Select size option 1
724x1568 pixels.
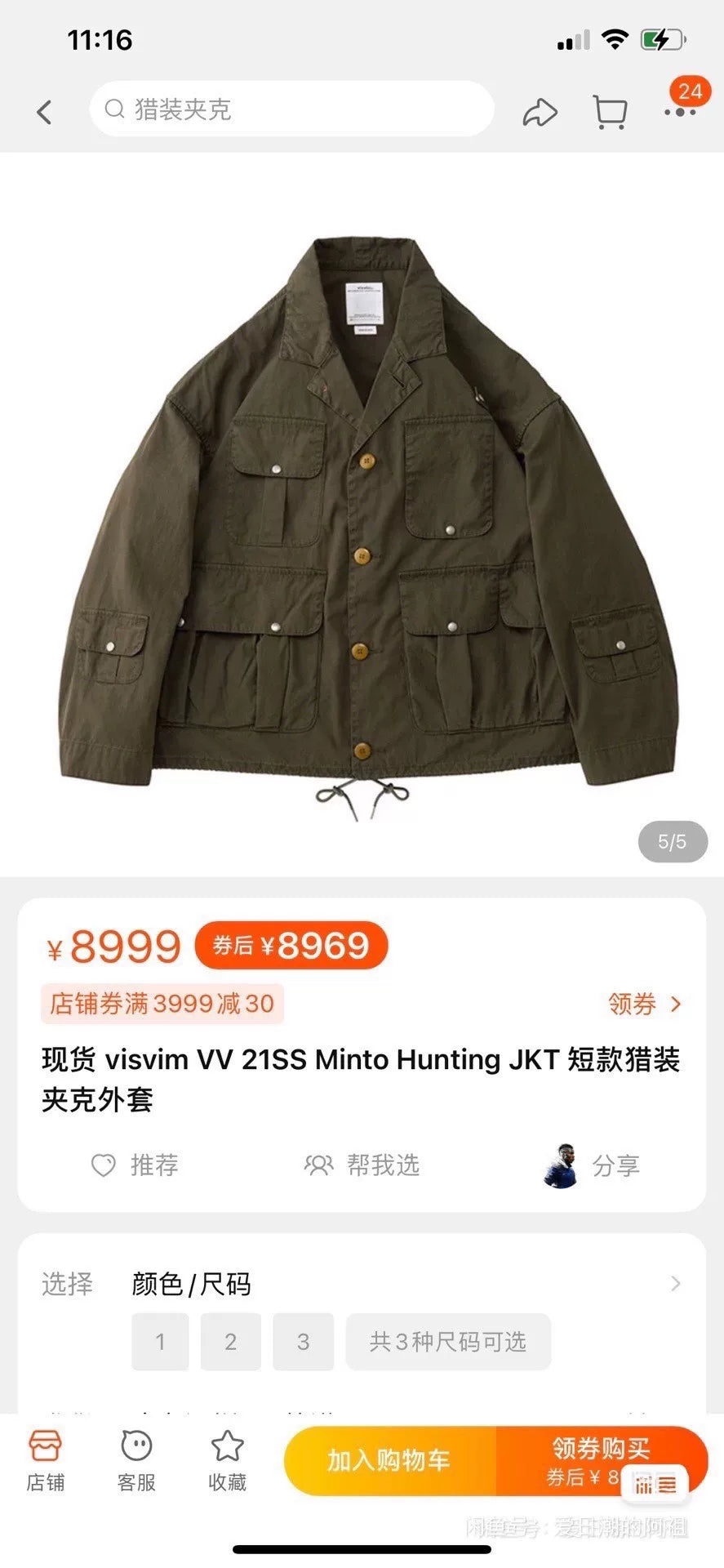point(160,1342)
